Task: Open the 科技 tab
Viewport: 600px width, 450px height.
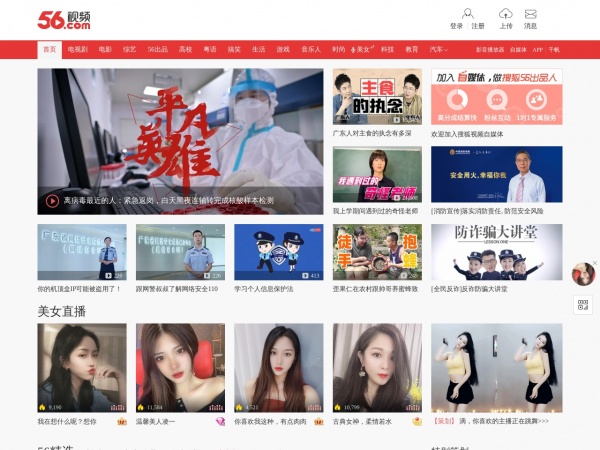Action: pyautogui.click(x=387, y=49)
